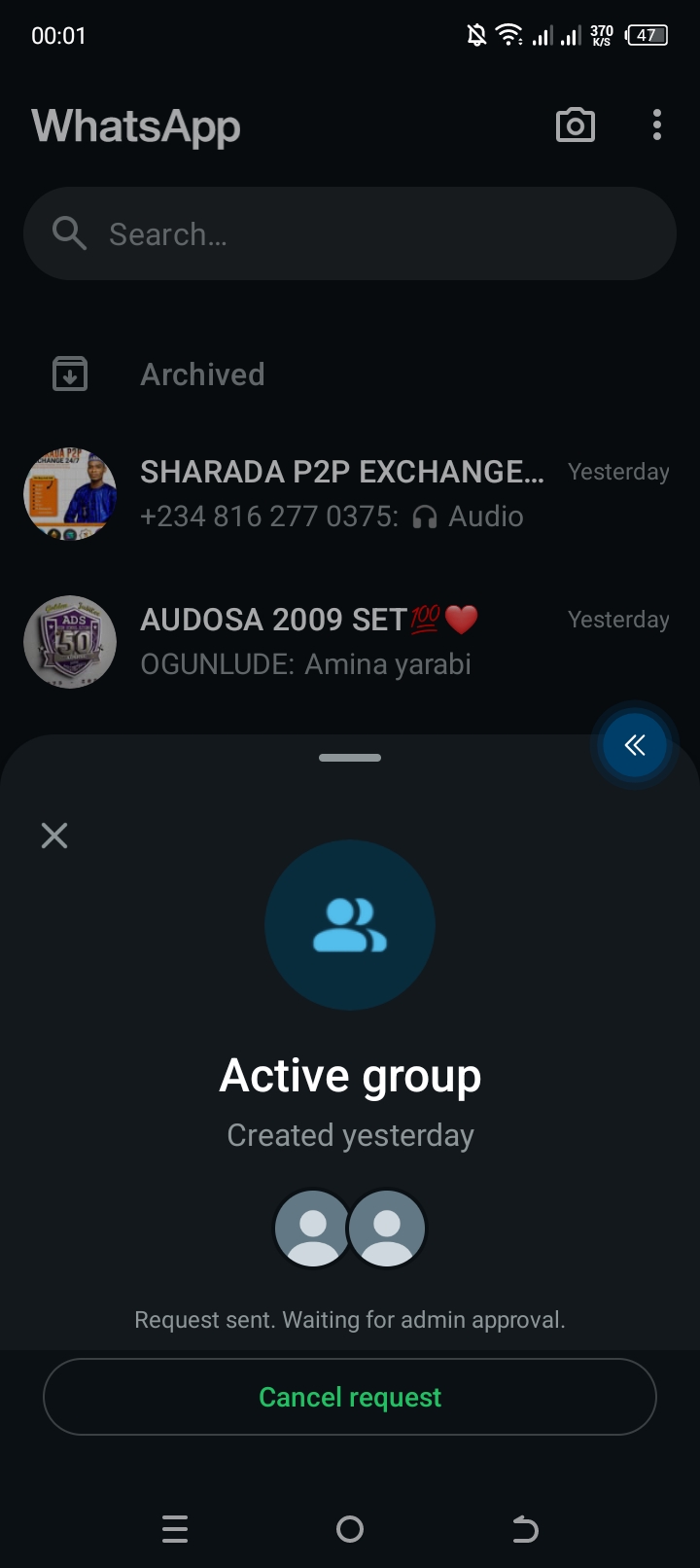Tap the blue double-arrow floating button
The height and width of the screenshot is (1568, 700).
[x=635, y=746]
